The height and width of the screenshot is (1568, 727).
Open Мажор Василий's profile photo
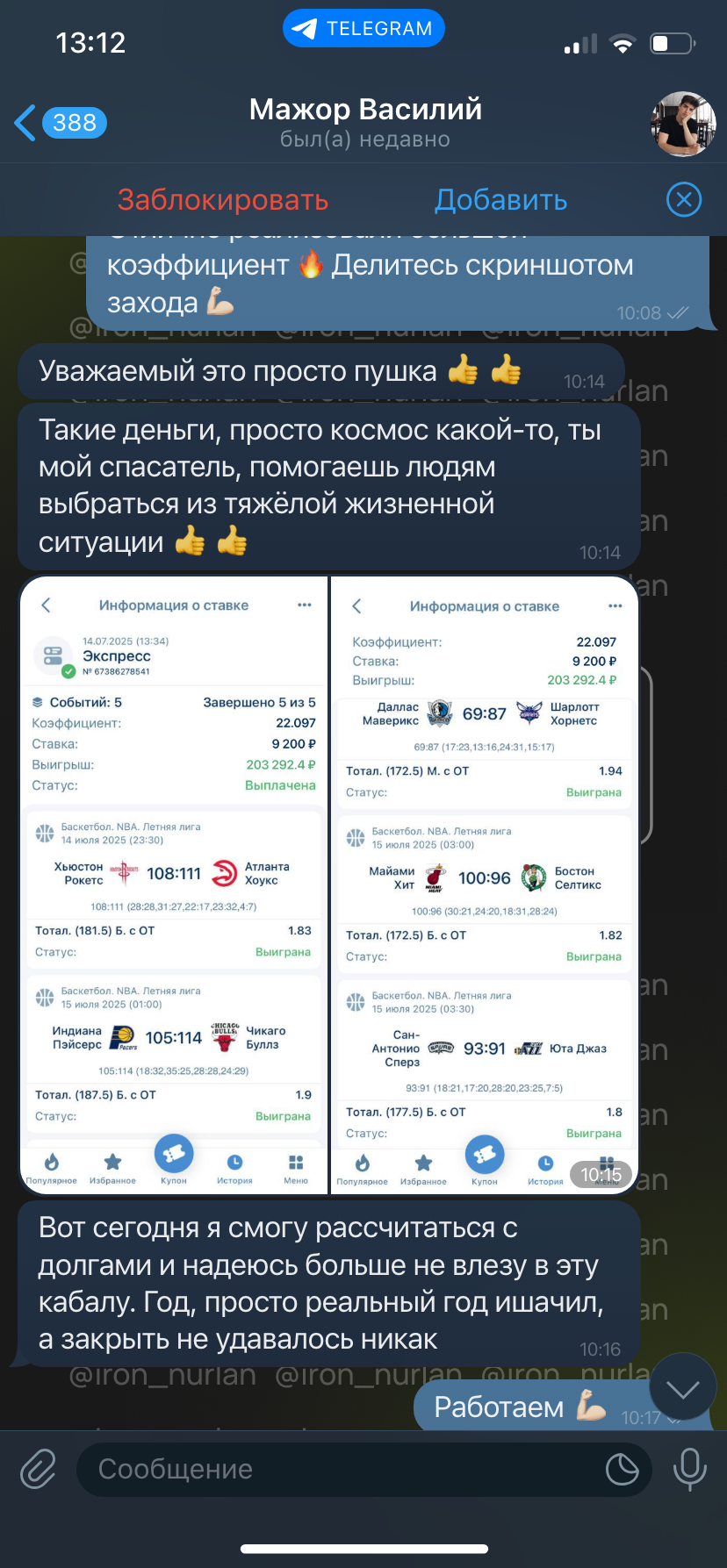pyautogui.click(x=683, y=124)
